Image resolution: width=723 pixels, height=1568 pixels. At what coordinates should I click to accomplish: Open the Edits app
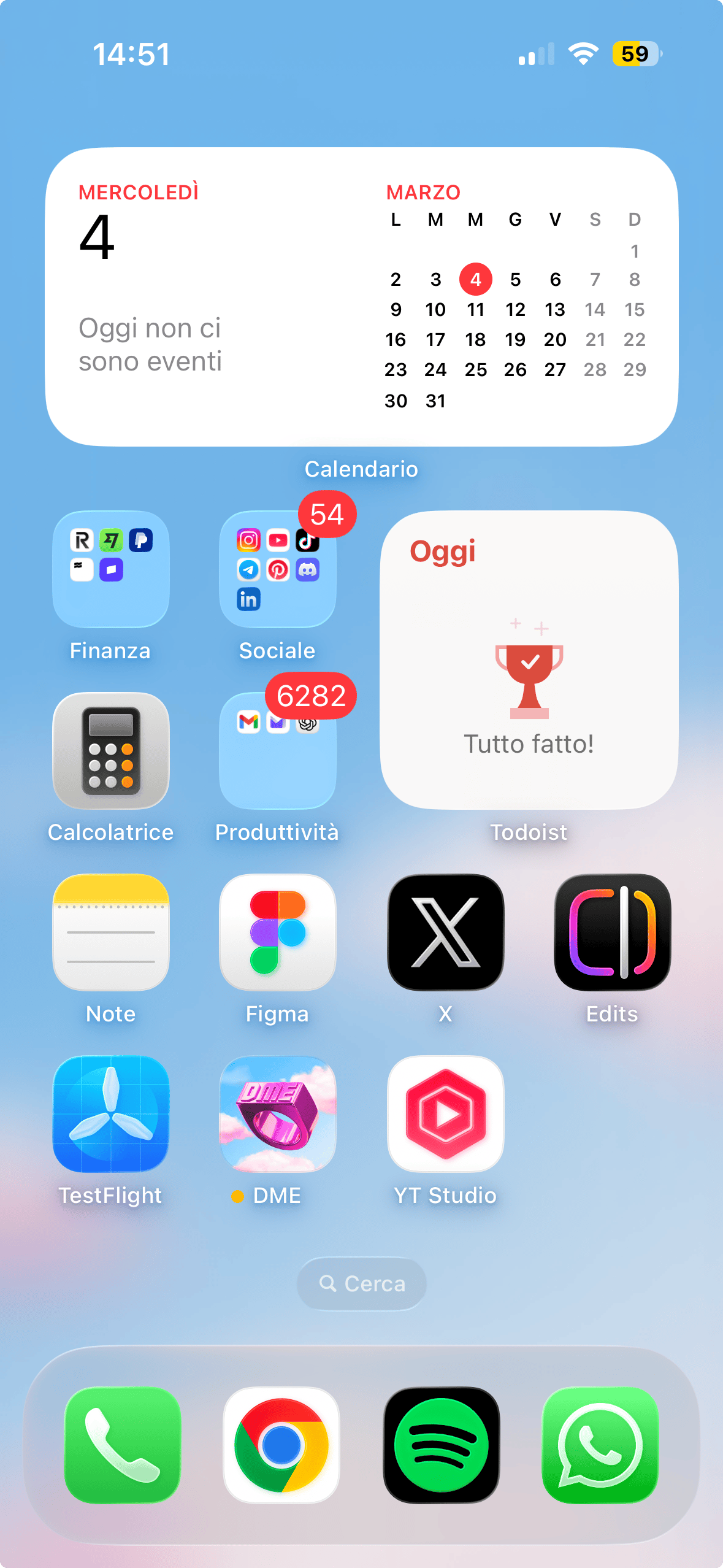click(612, 932)
